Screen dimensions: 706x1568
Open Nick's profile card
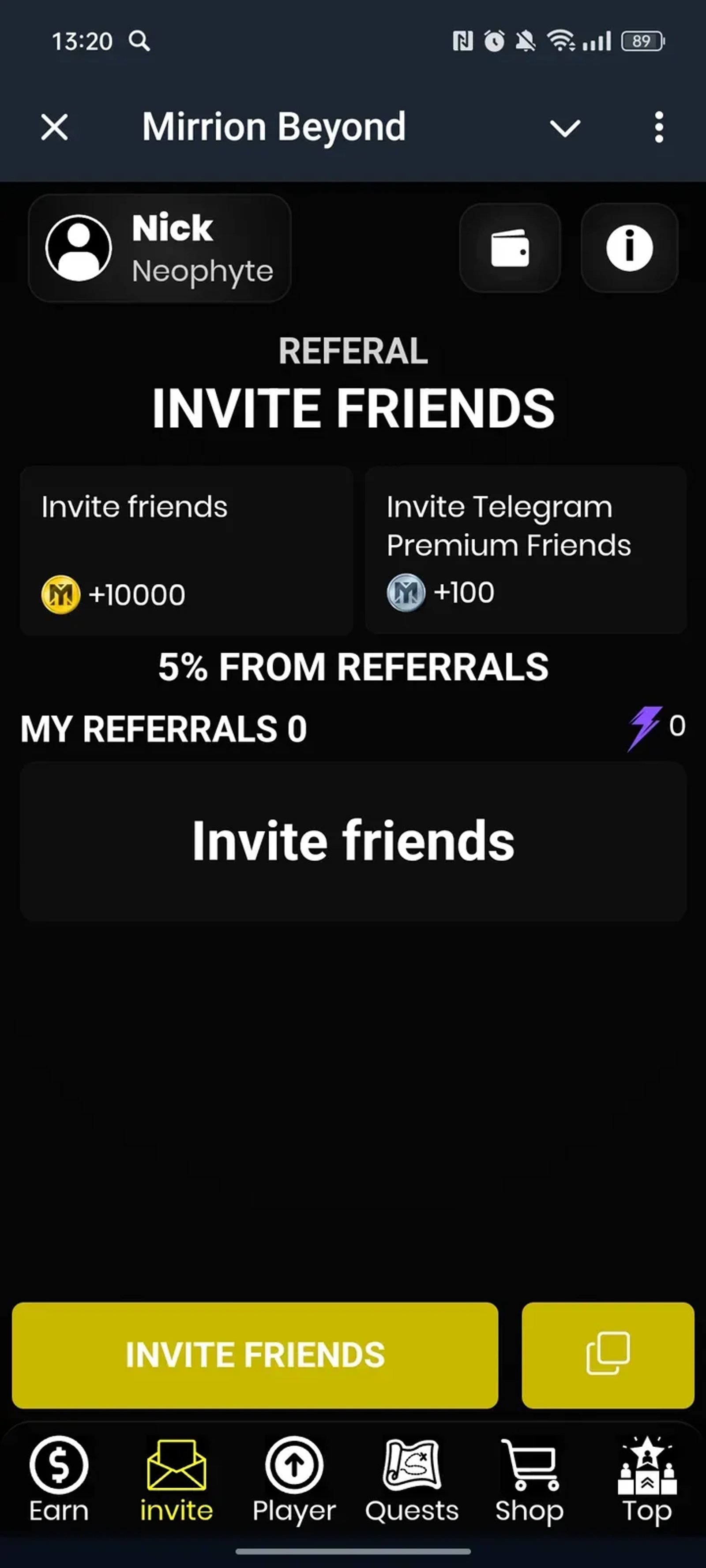(160, 248)
